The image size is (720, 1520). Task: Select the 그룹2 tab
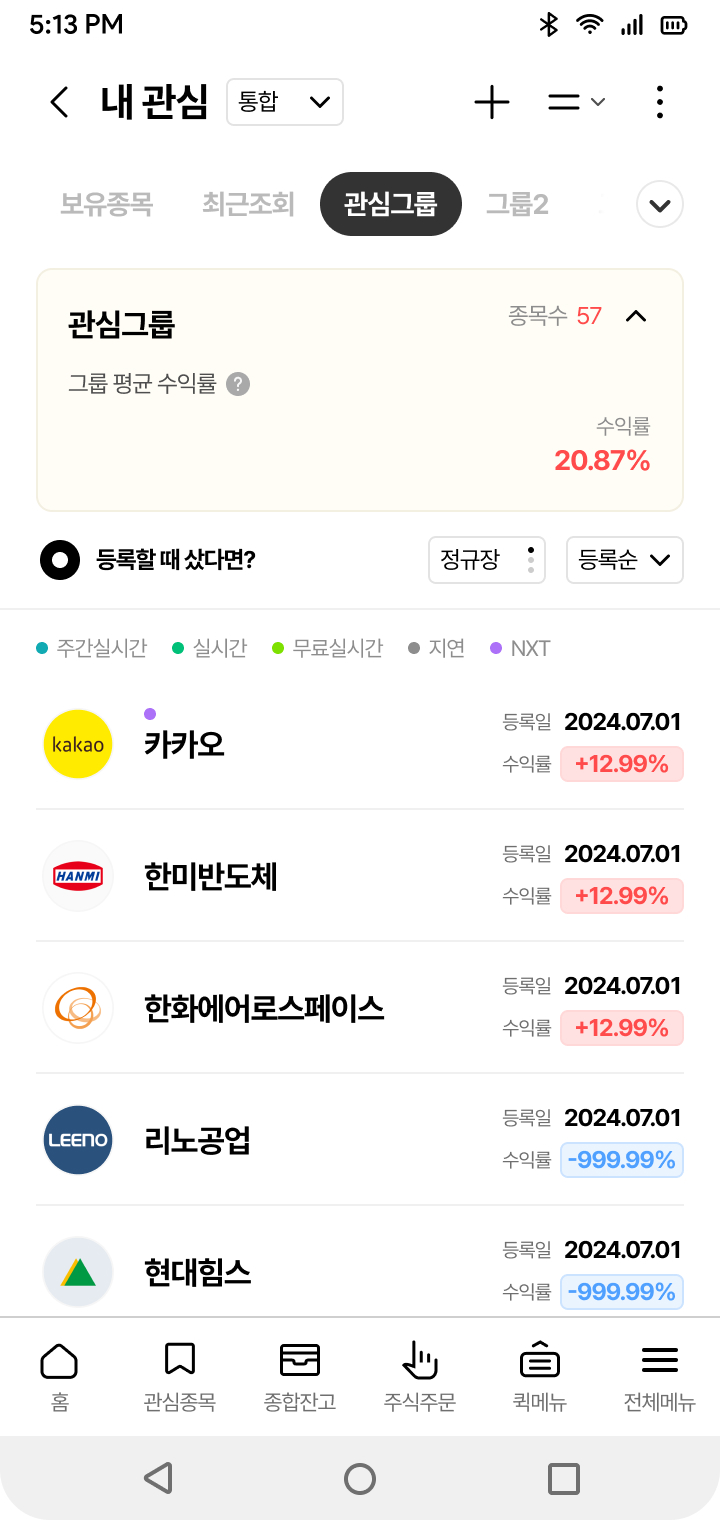[517, 204]
